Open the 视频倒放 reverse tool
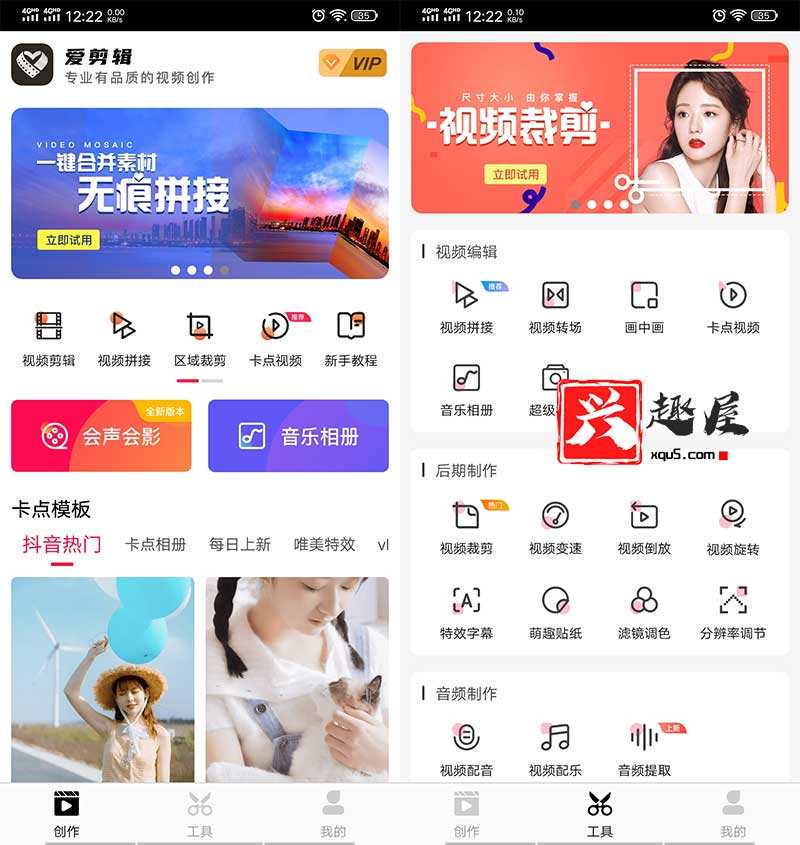 (644, 527)
